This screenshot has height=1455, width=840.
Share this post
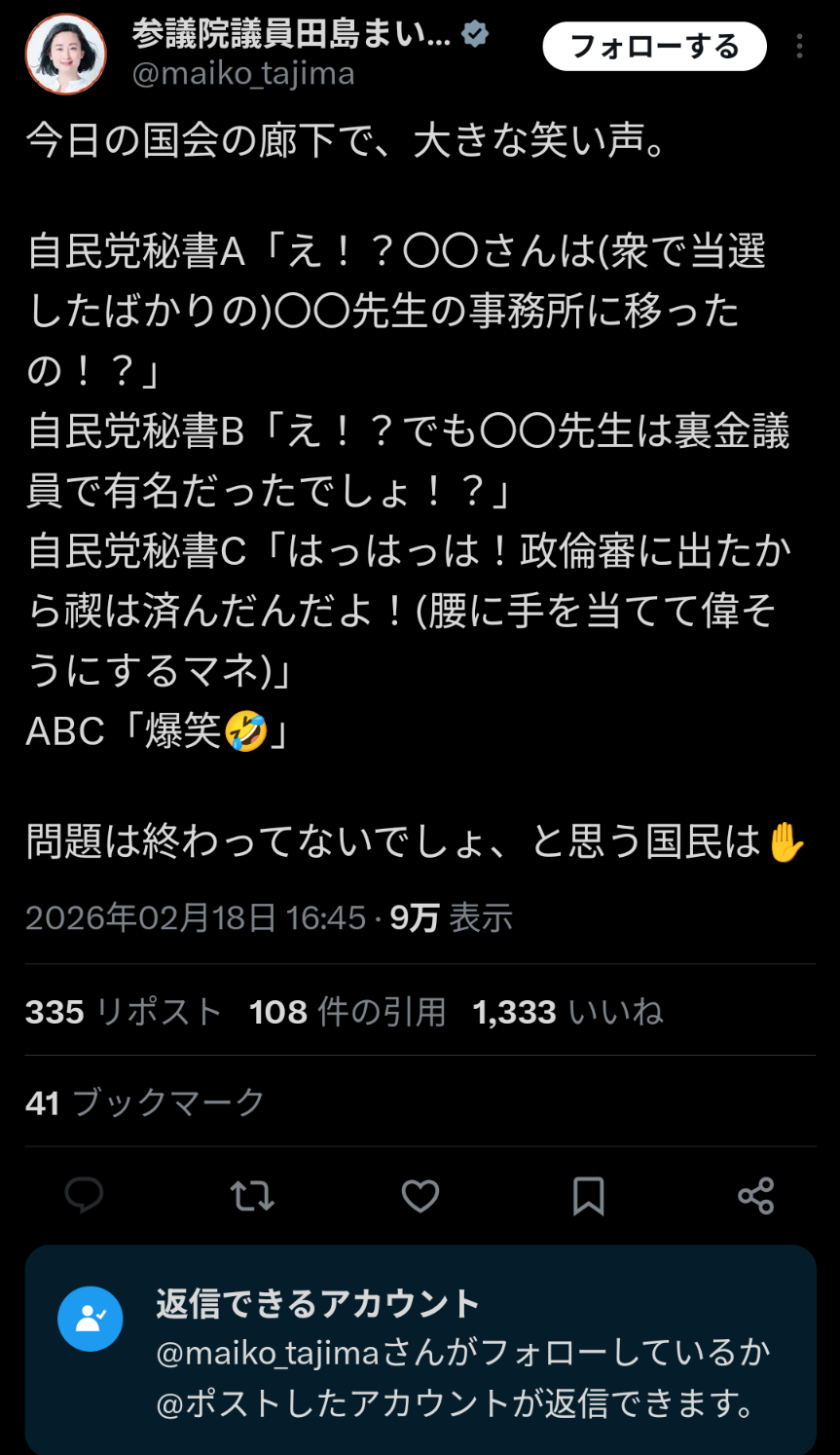pos(755,1195)
